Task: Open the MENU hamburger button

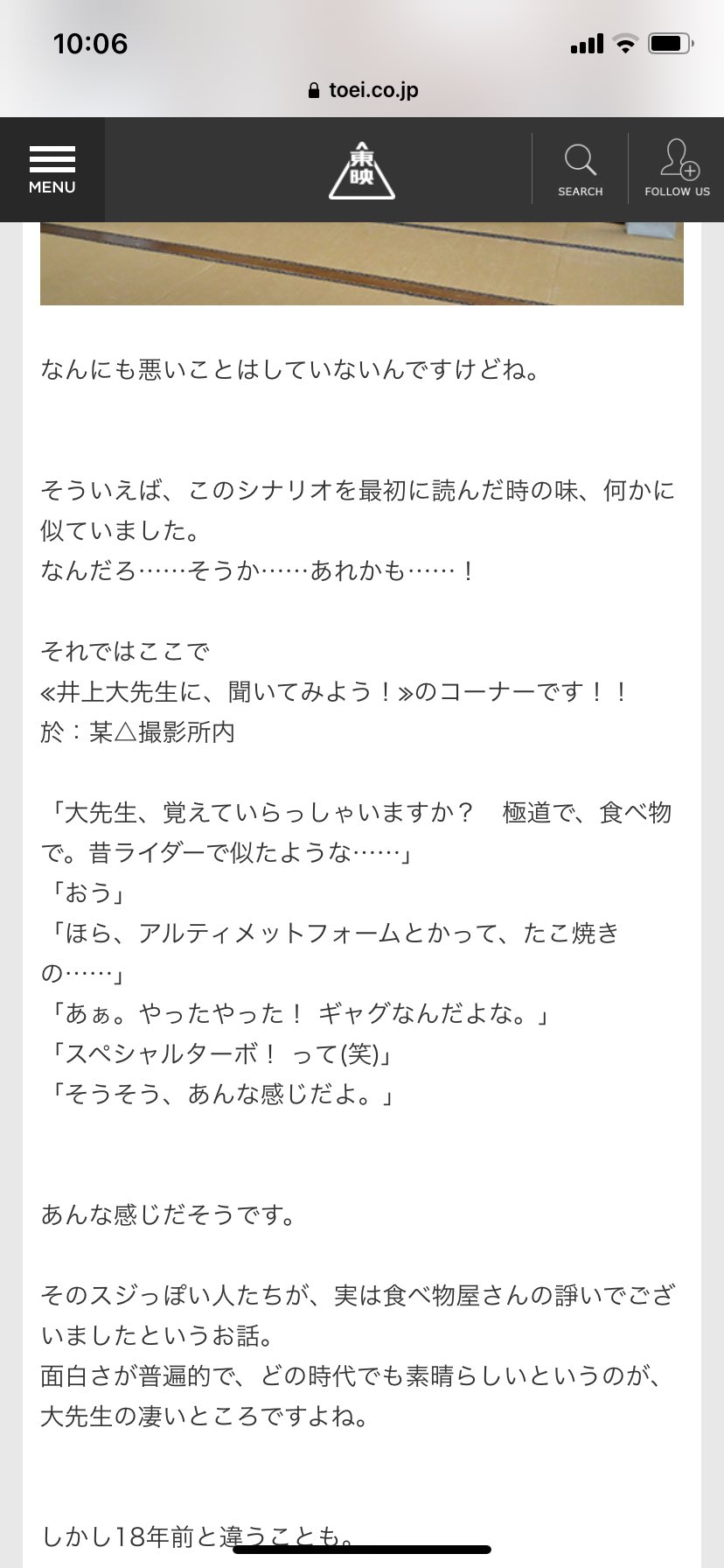Action: click(52, 169)
